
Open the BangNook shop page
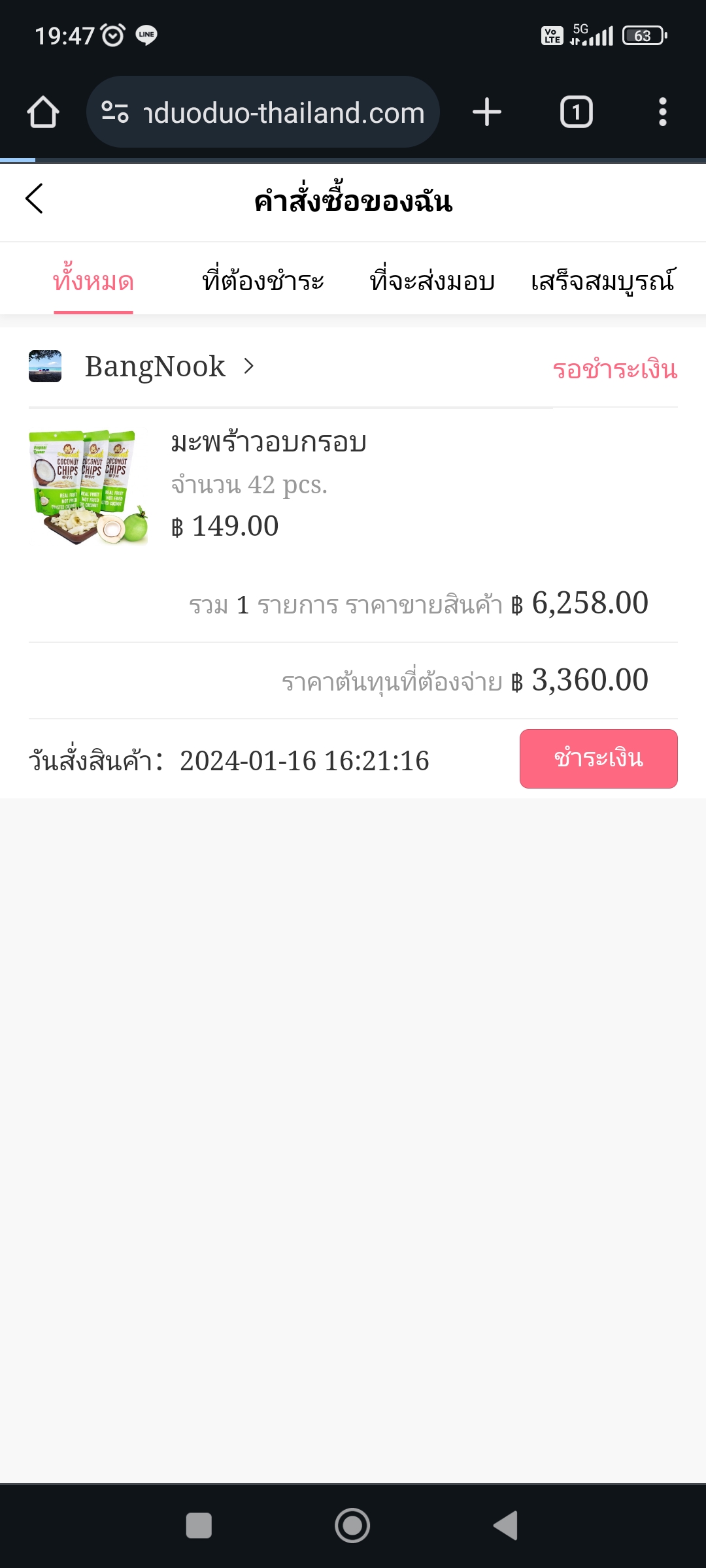[x=155, y=367]
